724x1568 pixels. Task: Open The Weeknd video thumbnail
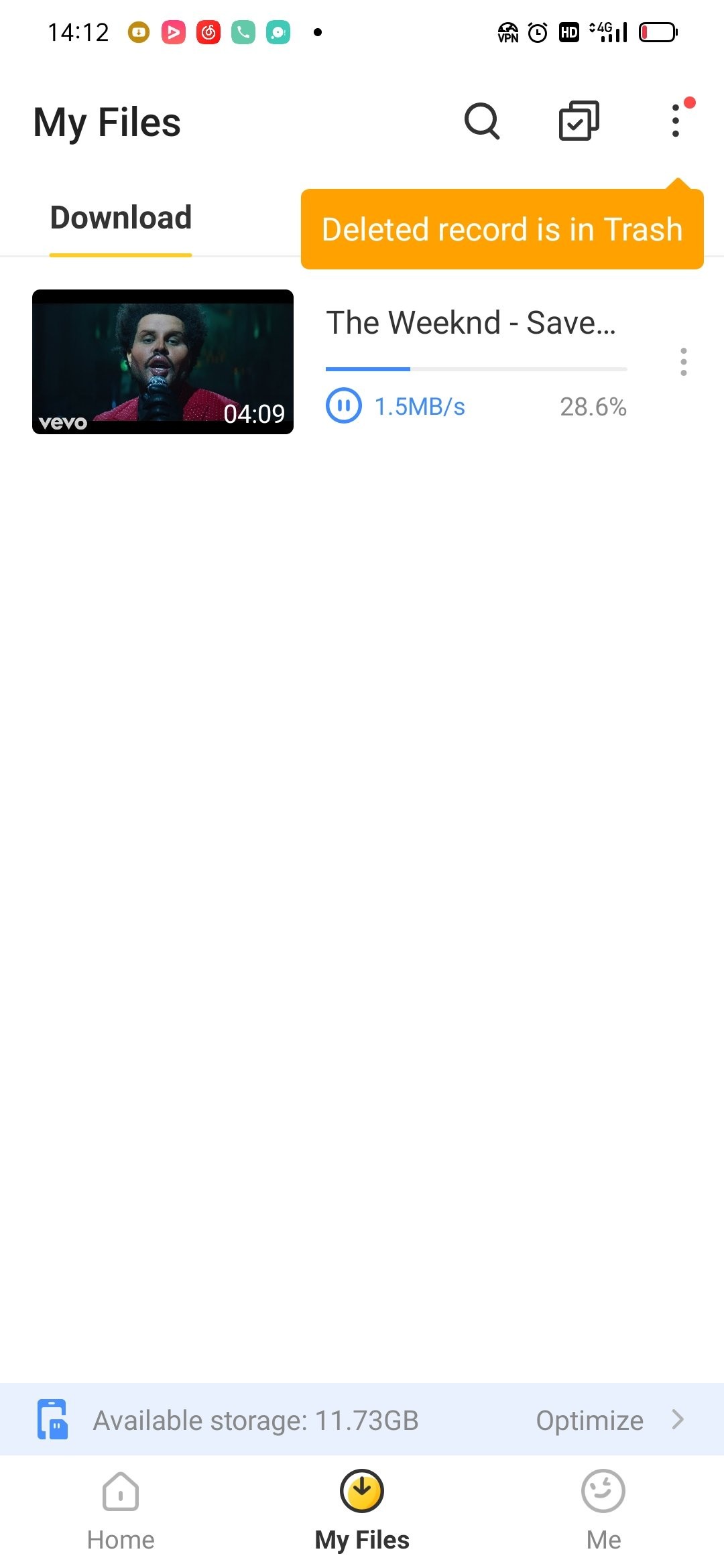pyautogui.click(x=163, y=362)
